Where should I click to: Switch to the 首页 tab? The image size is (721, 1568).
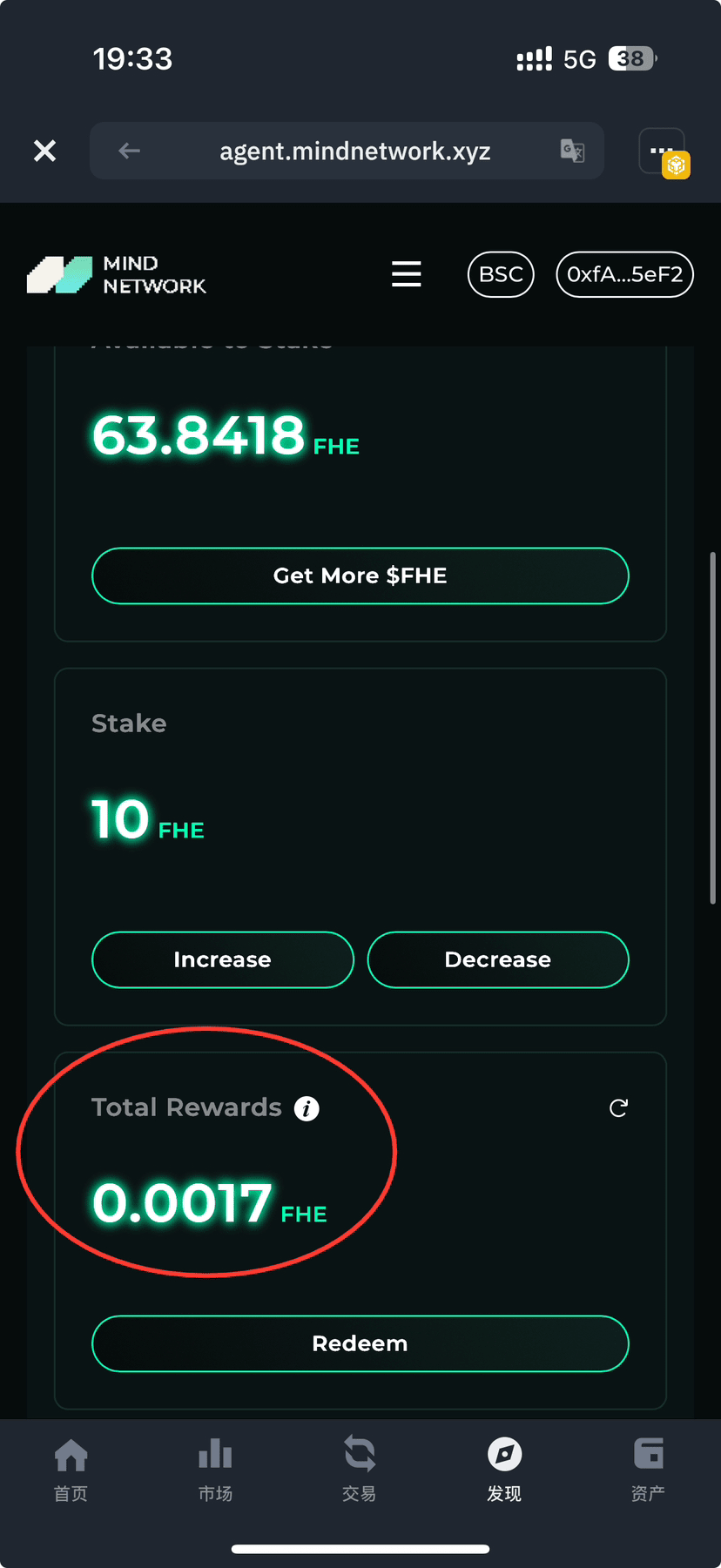point(71,1470)
